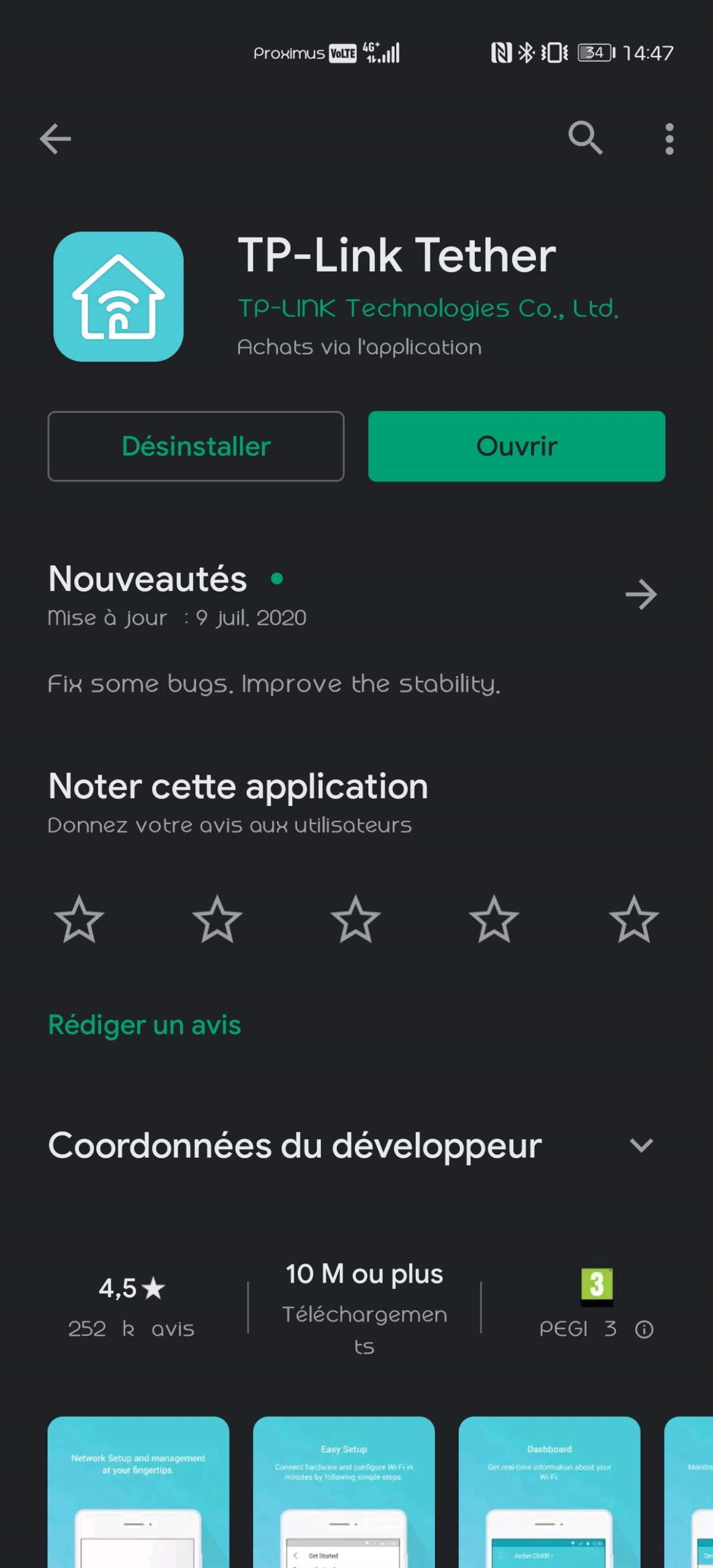
Task: Tap the Désinstaller button
Action: point(196,447)
